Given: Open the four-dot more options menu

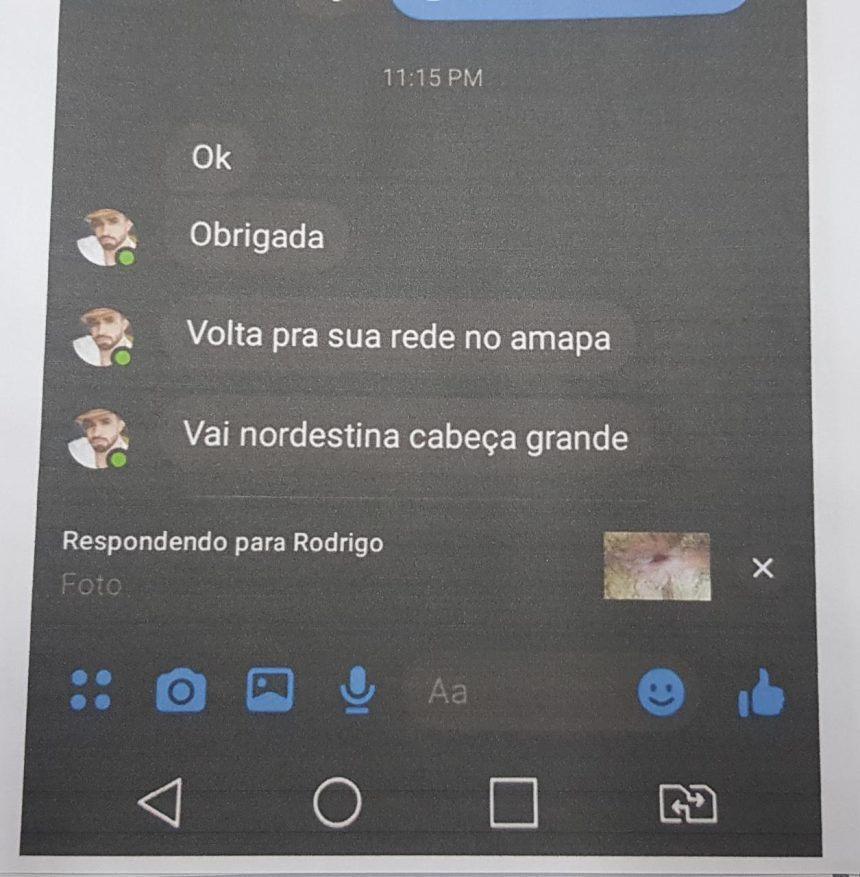Looking at the screenshot, I should (91, 690).
